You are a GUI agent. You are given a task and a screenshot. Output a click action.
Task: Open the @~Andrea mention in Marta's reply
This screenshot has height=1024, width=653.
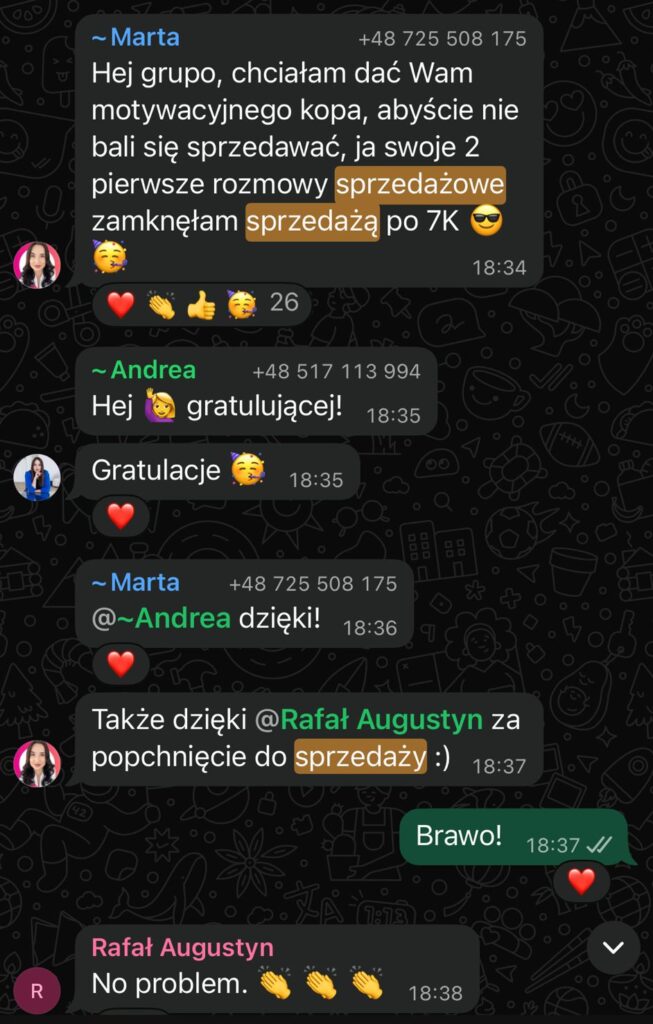[x=162, y=619]
